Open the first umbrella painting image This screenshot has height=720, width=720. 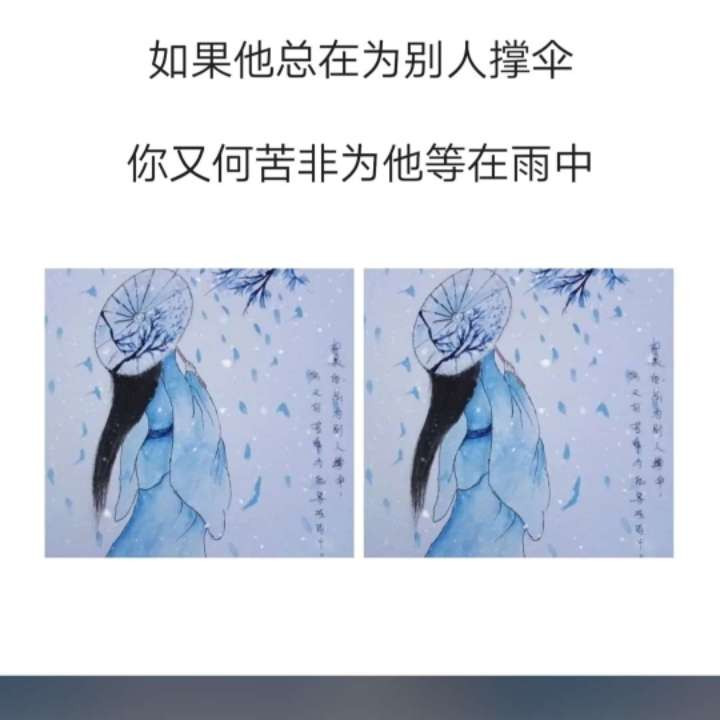coord(199,413)
